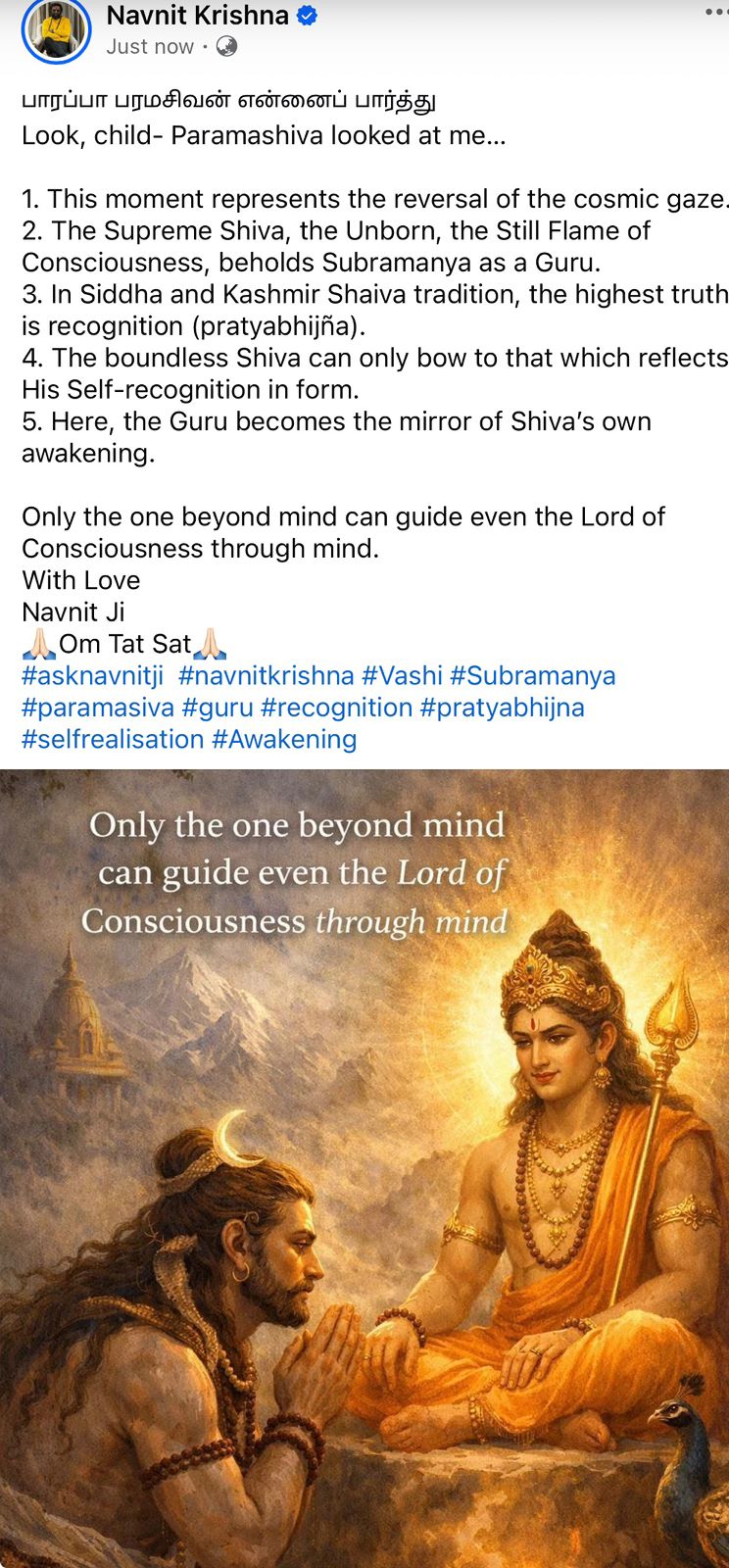This screenshot has width=729, height=1568.
Task: Open the #selfrealisation hashtag
Action: (113, 739)
